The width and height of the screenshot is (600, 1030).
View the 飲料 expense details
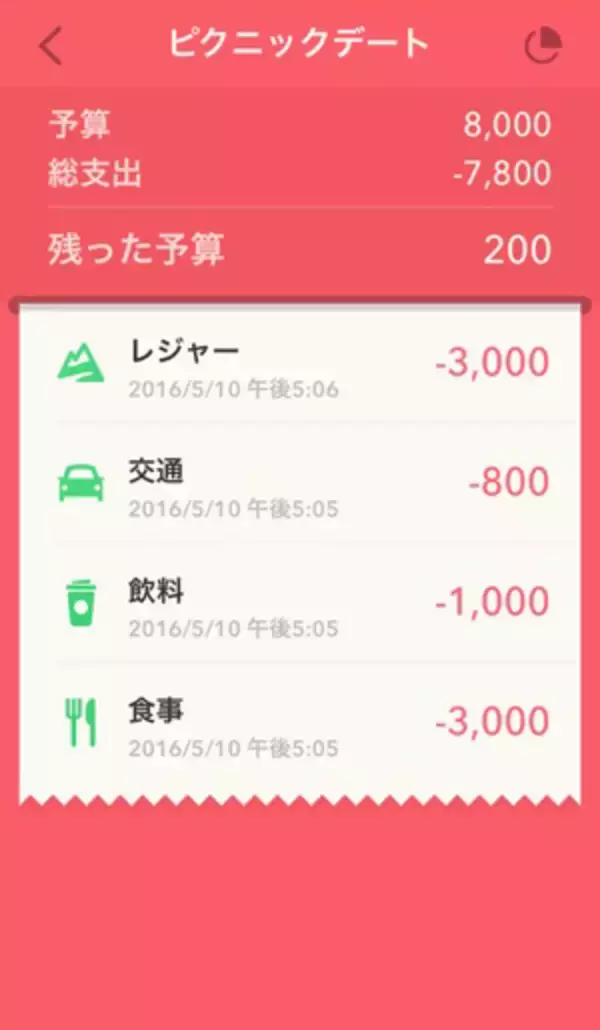pos(300,604)
